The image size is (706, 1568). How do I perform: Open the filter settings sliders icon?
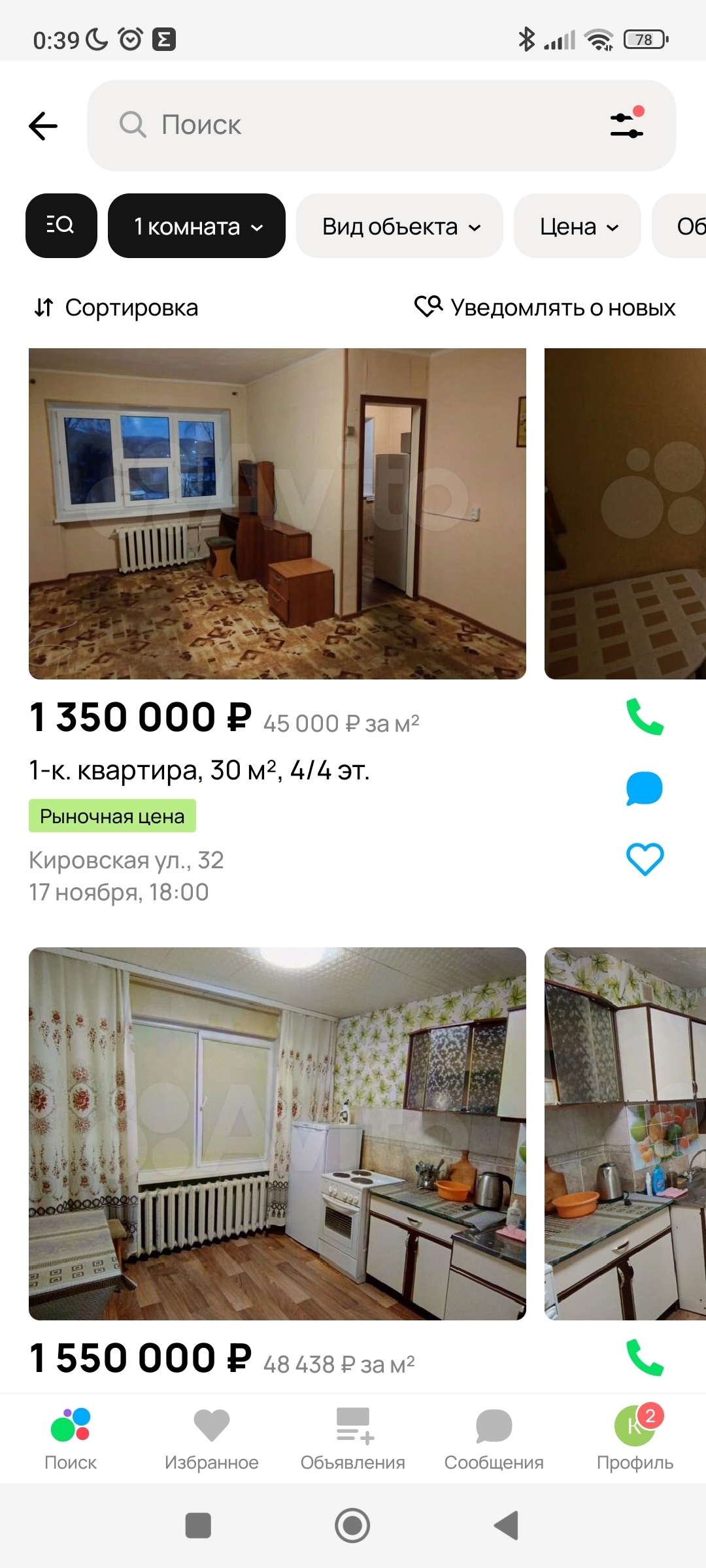pyautogui.click(x=626, y=124)
